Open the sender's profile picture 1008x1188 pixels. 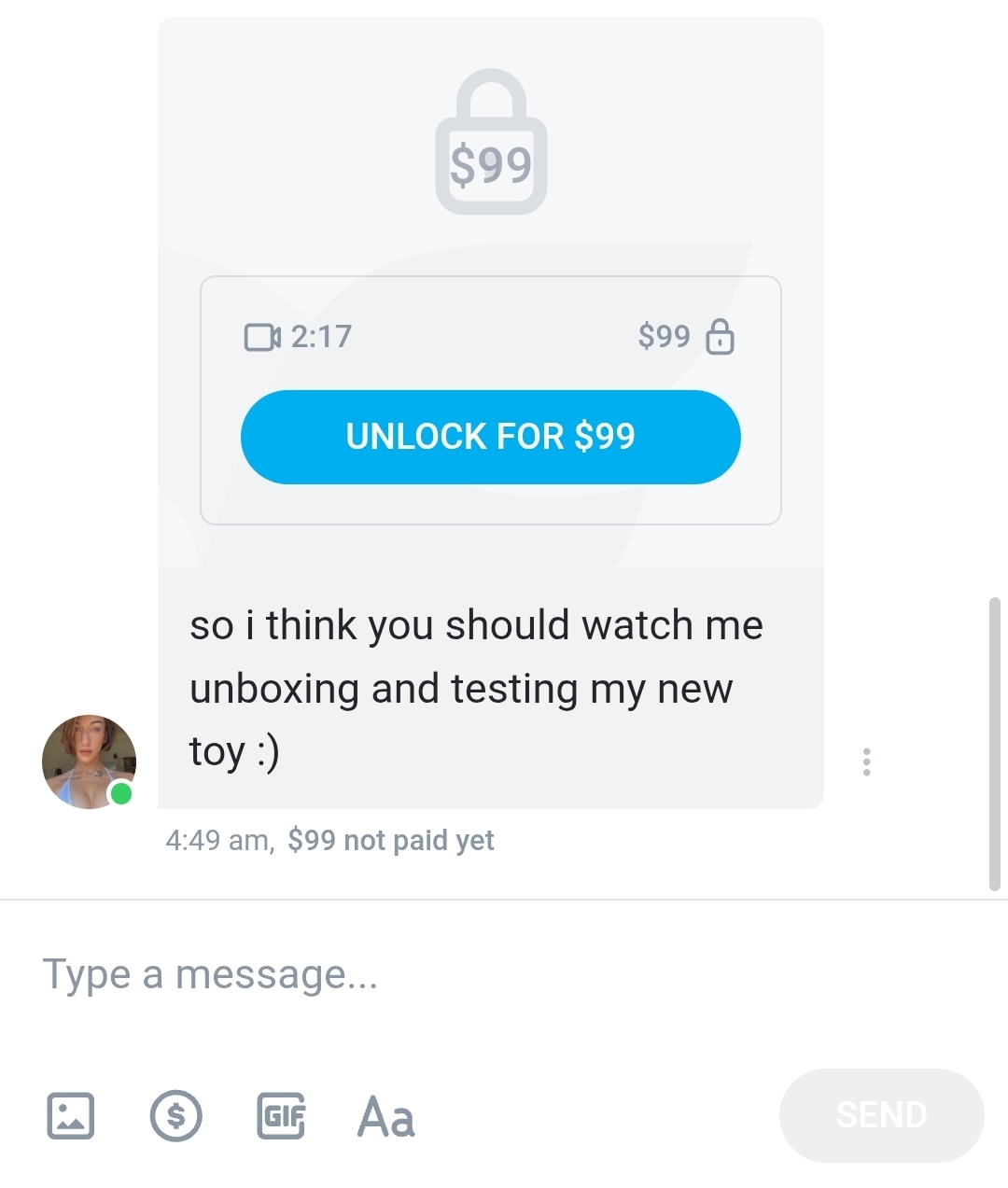[x=89, y=762]
